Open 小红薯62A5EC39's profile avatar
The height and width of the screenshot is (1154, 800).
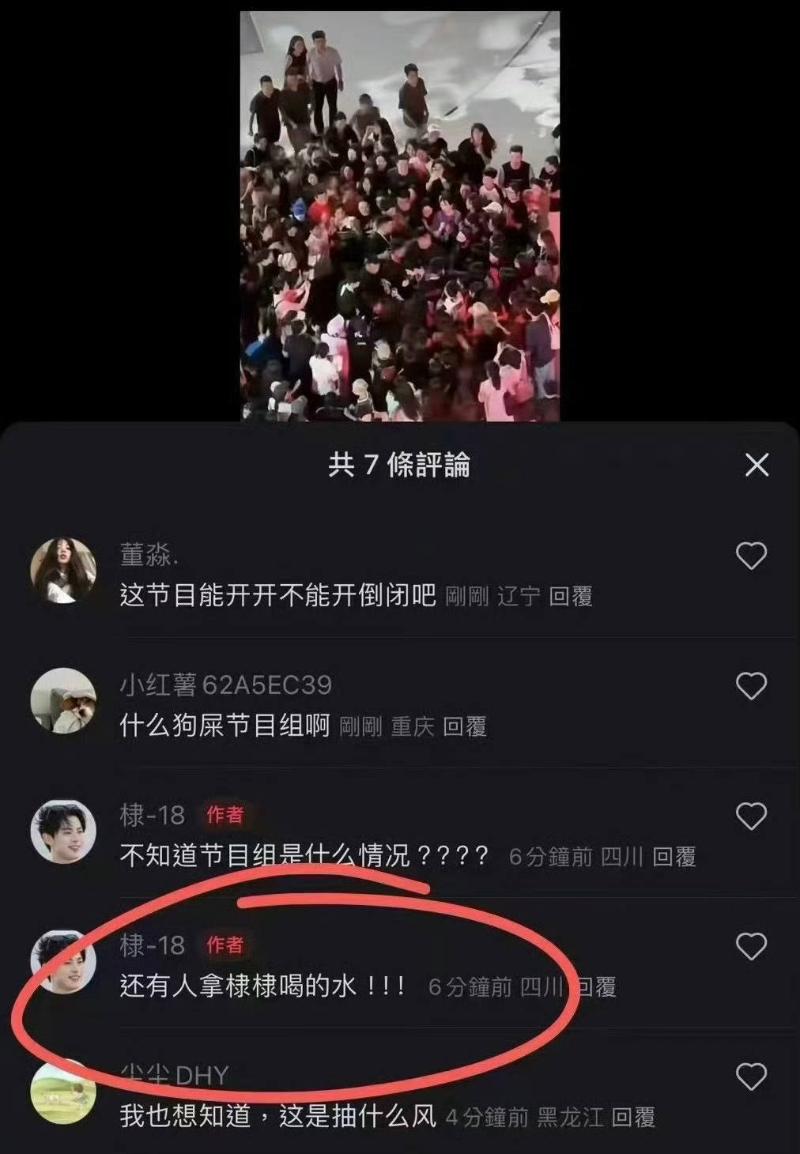[63, 700]
